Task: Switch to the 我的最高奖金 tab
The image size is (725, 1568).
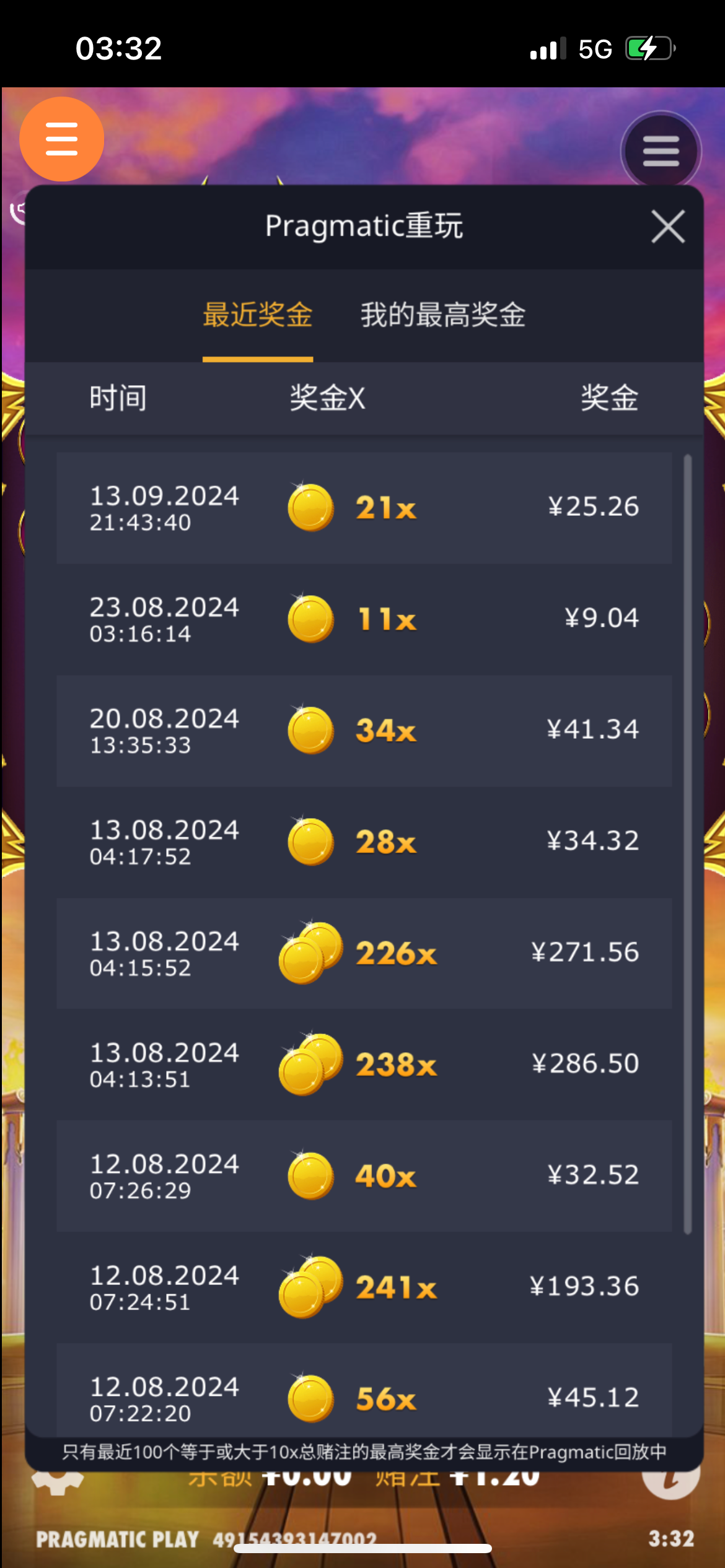Action: coord(443,315)
